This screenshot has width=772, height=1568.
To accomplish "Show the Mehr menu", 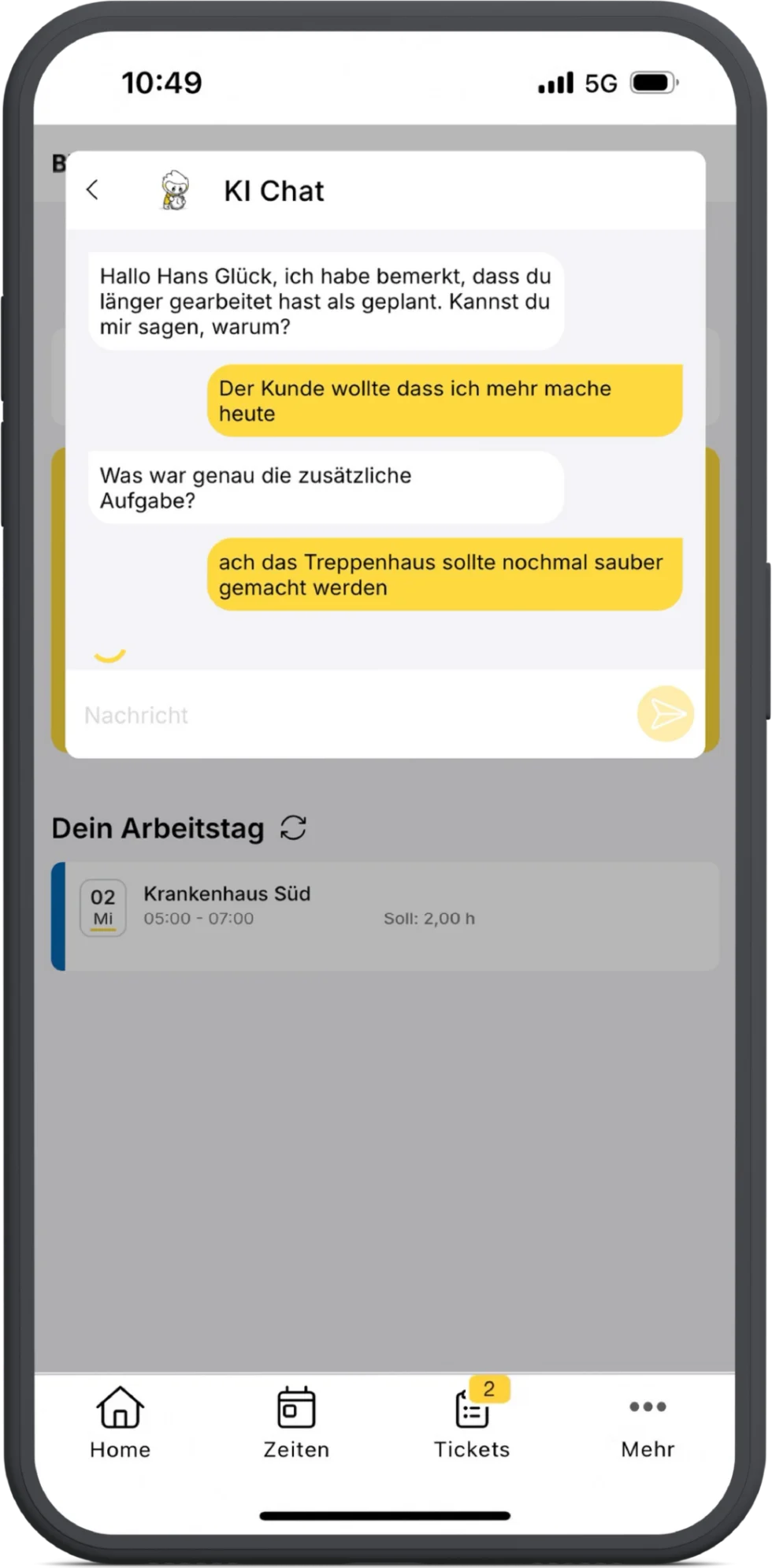I will pyautogui.click(x=648, y=1423).
